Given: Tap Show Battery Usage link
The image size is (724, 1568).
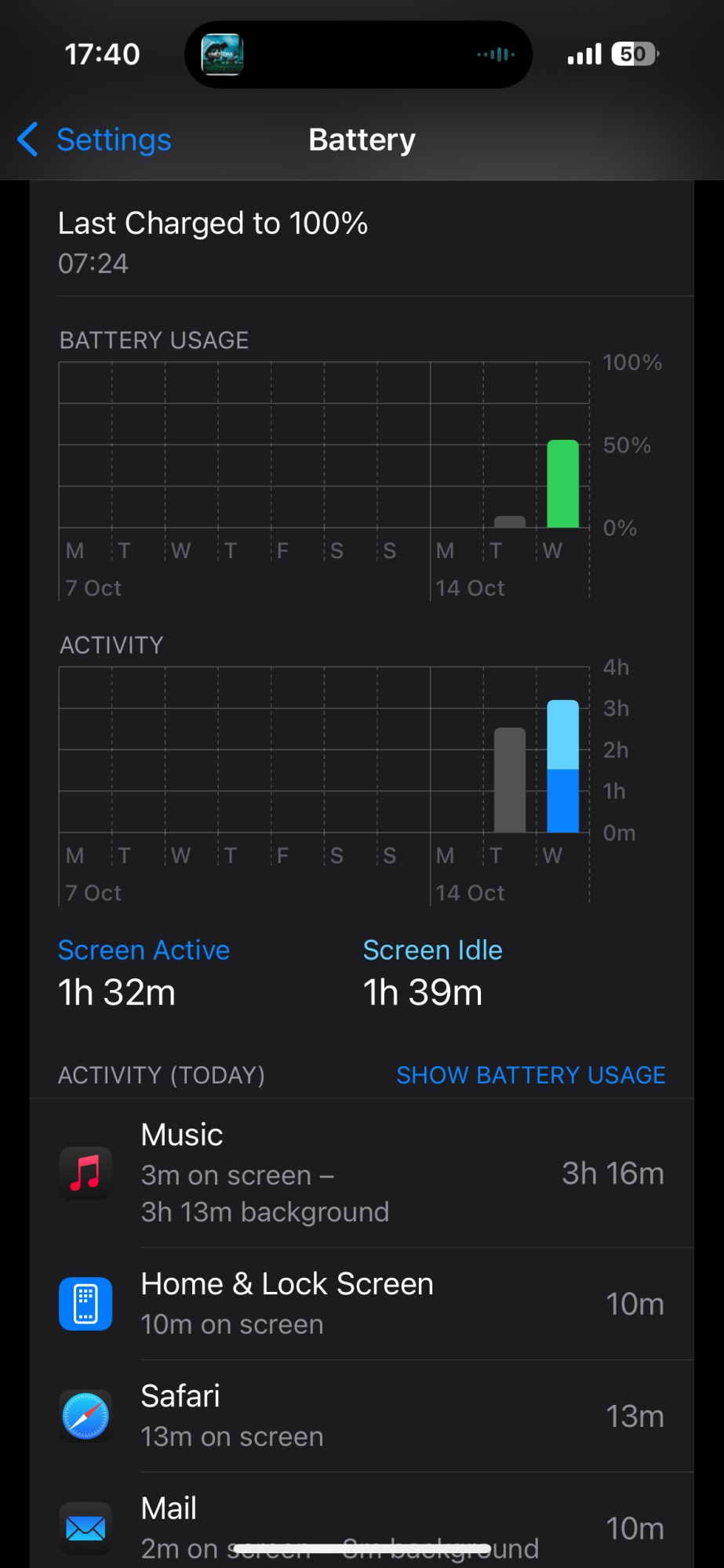Looking at the screenshot, I should tap(530, 1075).
